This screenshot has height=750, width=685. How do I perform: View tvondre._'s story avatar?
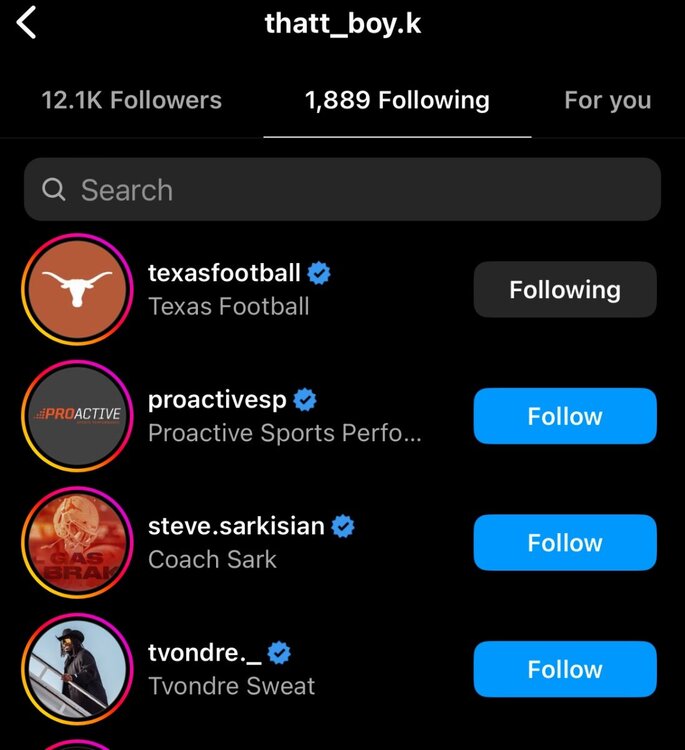point(76,669)
